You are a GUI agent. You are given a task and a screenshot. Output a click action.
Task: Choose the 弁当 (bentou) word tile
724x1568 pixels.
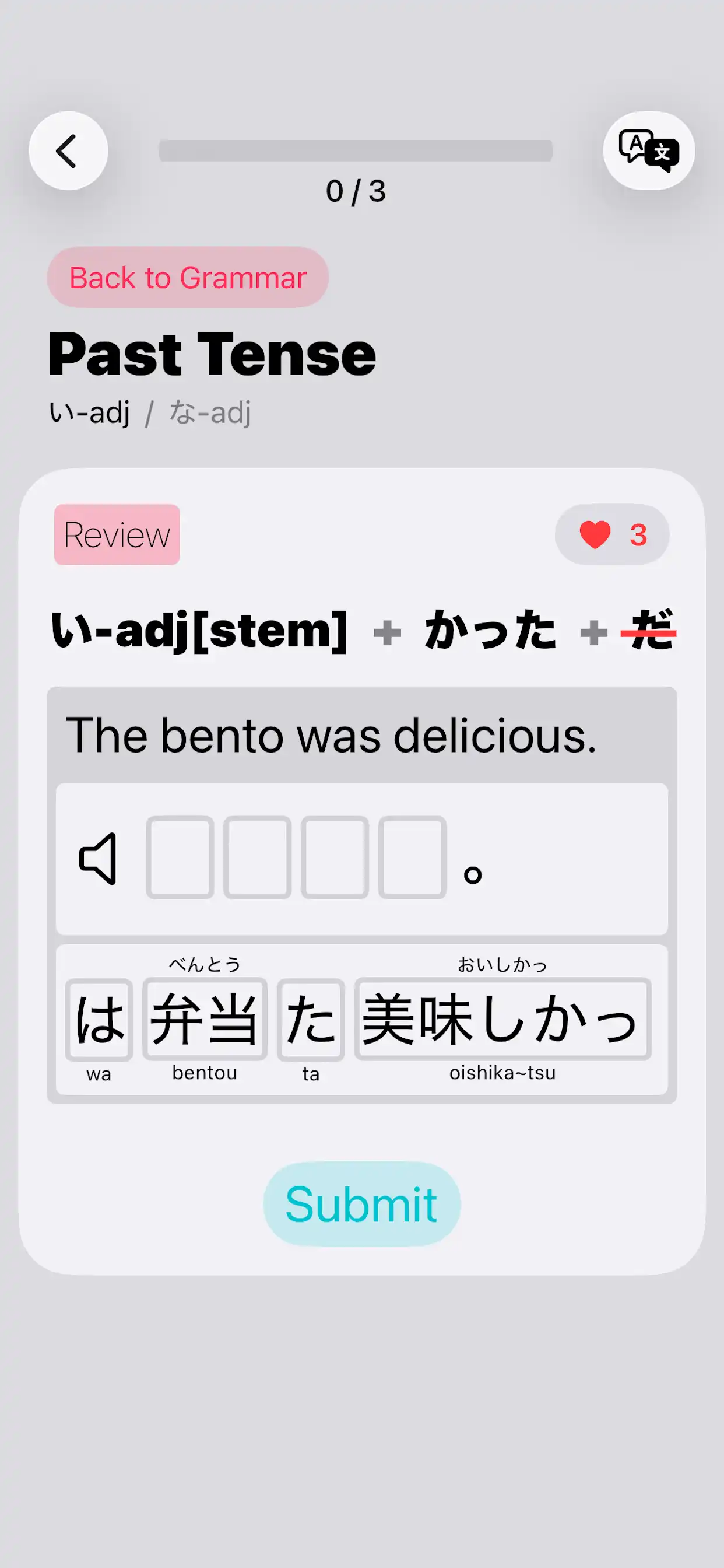coord(205,1020)
